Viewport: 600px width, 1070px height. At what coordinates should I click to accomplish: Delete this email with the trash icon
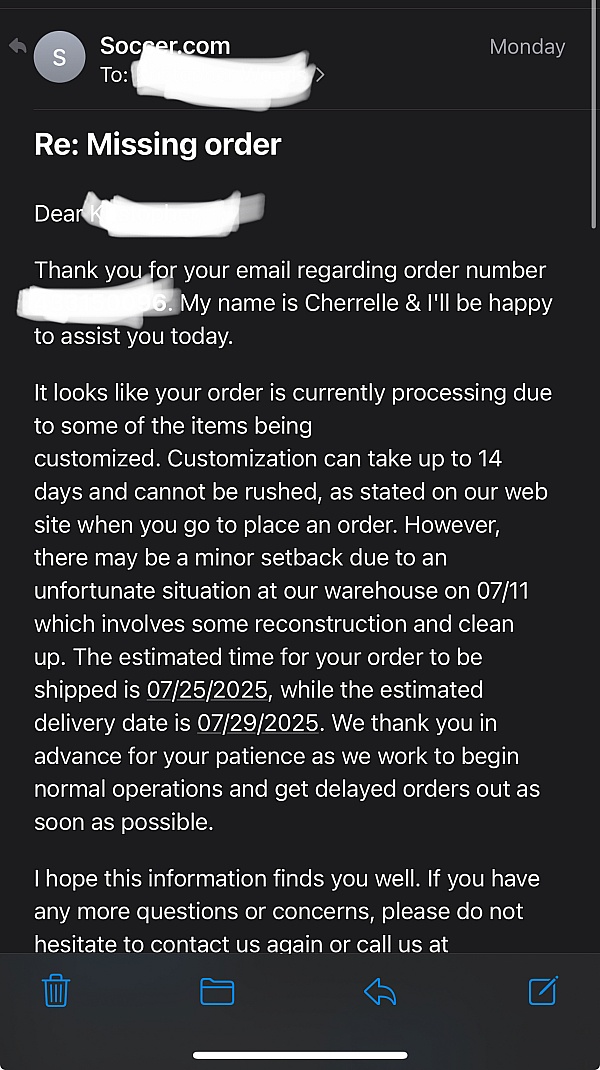[x=56, y=991]
